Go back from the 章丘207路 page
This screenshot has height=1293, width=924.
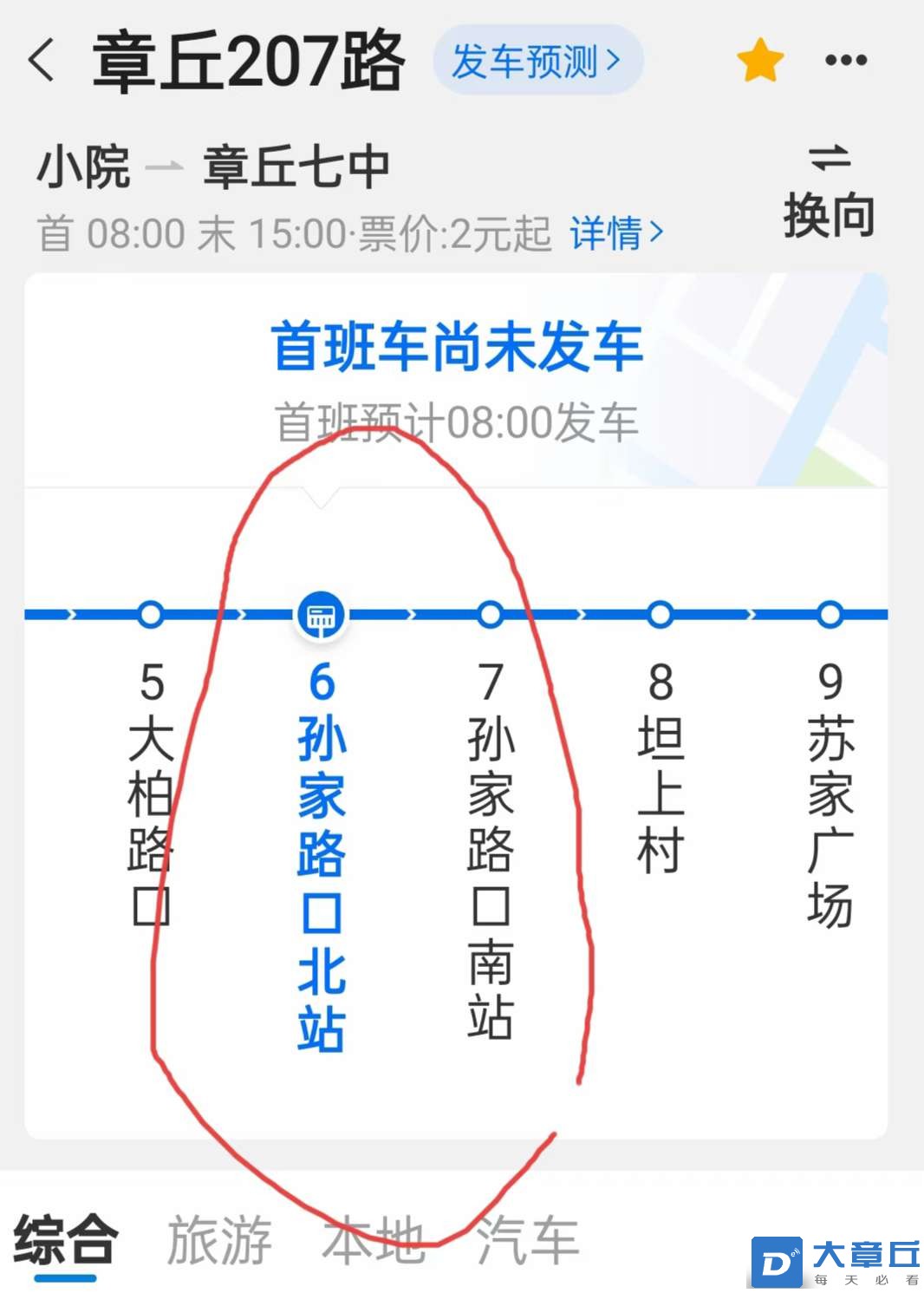coord(42,61)
